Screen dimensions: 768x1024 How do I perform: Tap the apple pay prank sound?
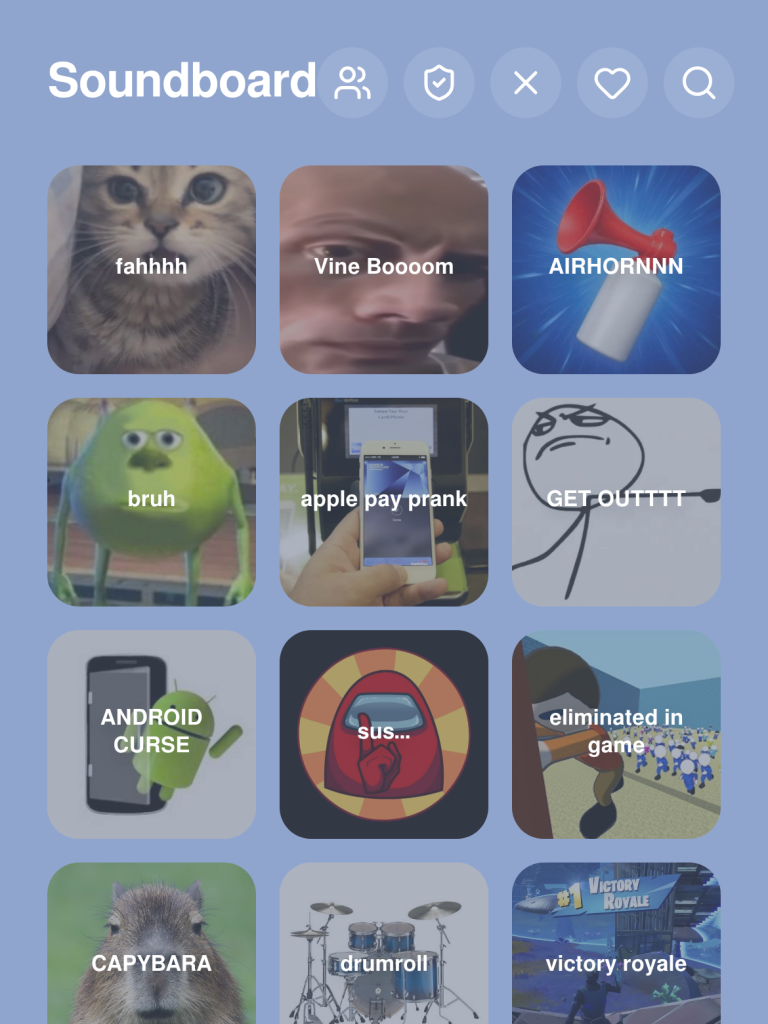pyautogui.click(x=384, y=500)
